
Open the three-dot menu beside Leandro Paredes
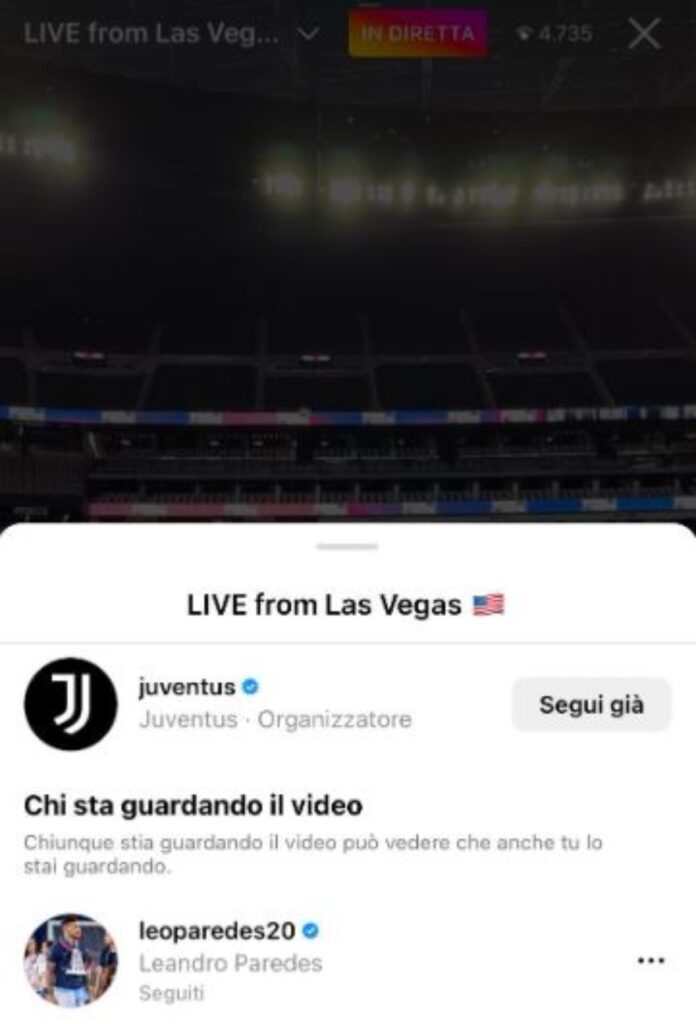[x=651, y=960]
